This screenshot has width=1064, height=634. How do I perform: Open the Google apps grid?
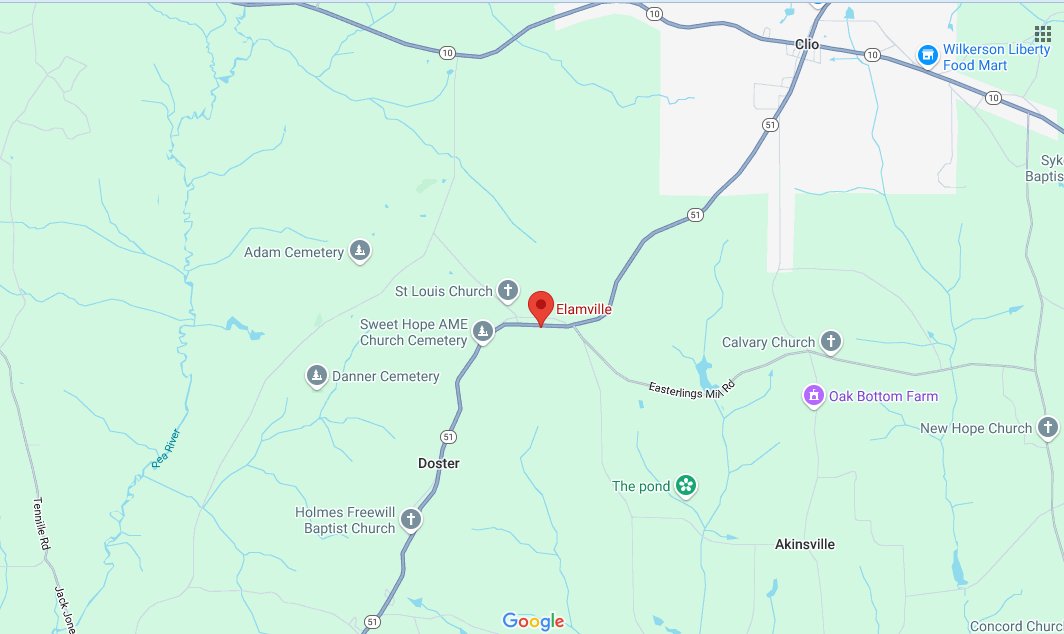[x=1042, y=35]
